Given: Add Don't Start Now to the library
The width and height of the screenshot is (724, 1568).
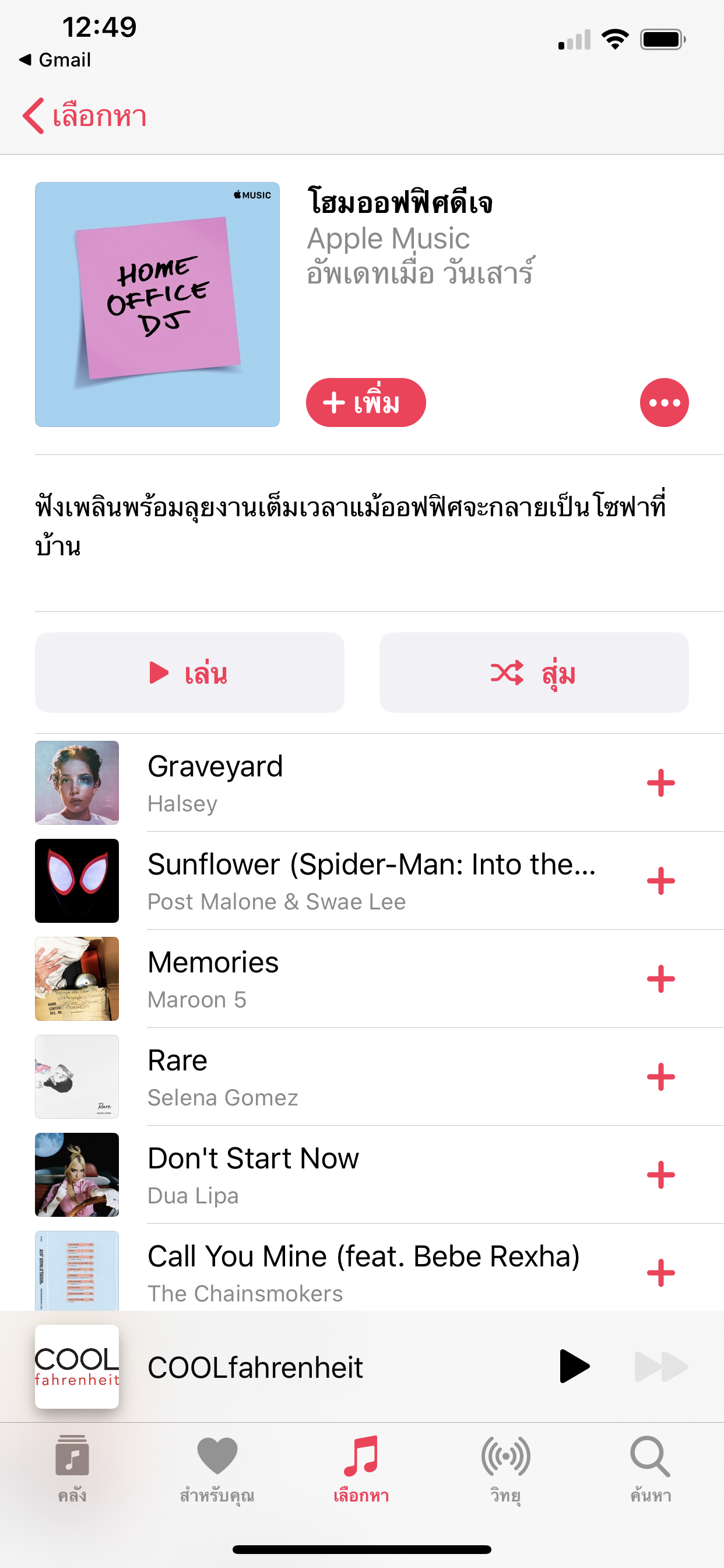Looking at the screenshot, I should click(x=660, y=1175).
